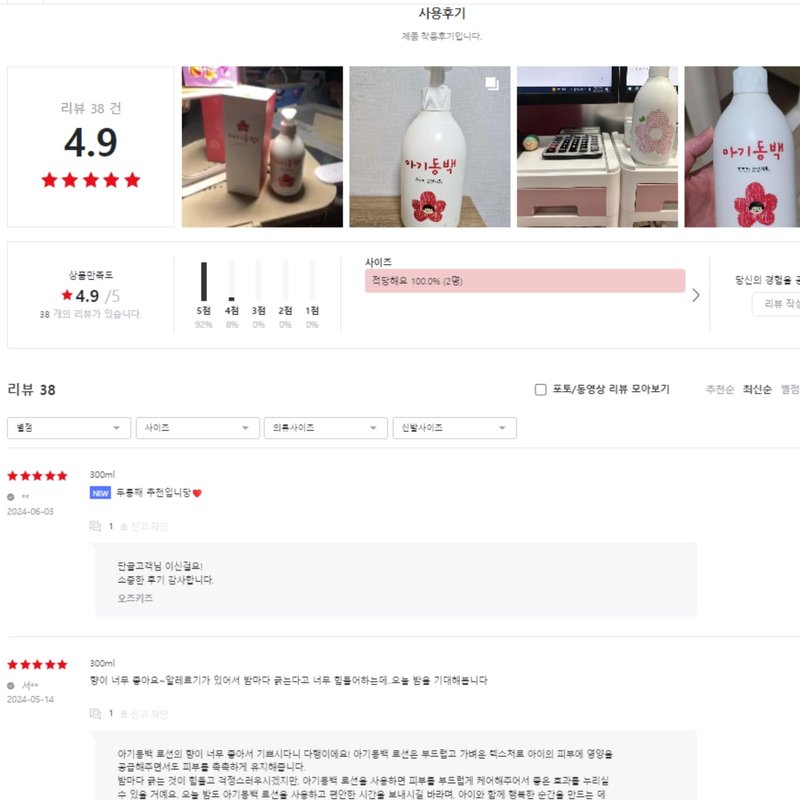
Task: Open the review photo with the pink box
Action: click(x=262, y=147)
